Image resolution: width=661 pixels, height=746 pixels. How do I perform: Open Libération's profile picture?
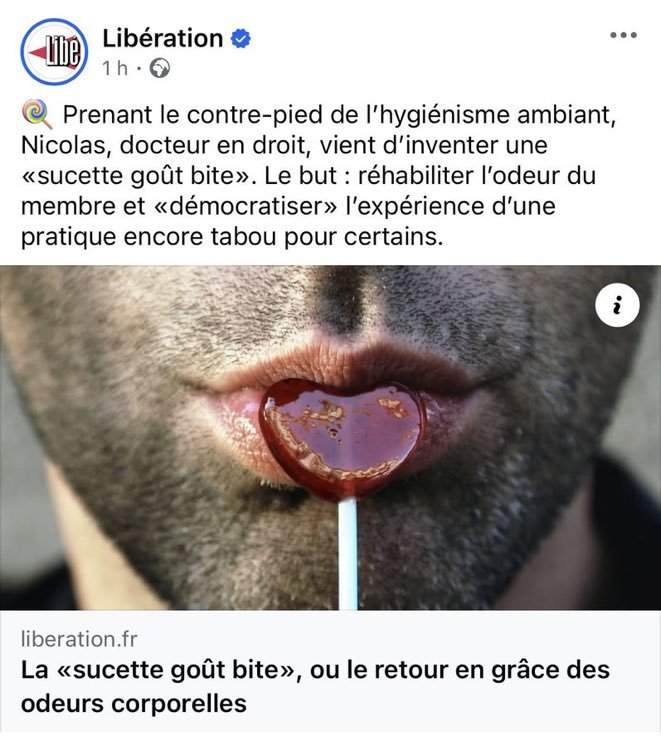[x=53, y=51]
